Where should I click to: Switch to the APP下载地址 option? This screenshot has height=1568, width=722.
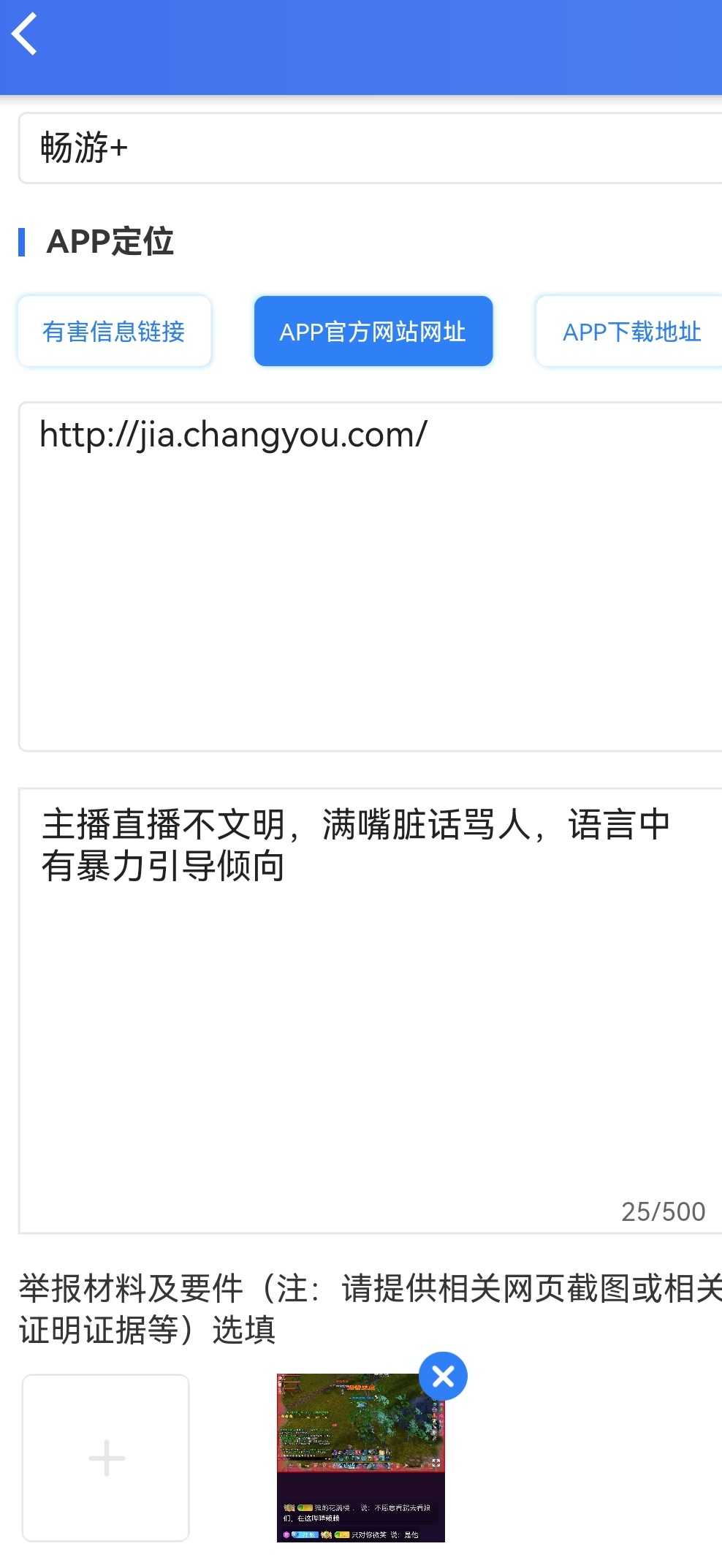coord(630,332)
